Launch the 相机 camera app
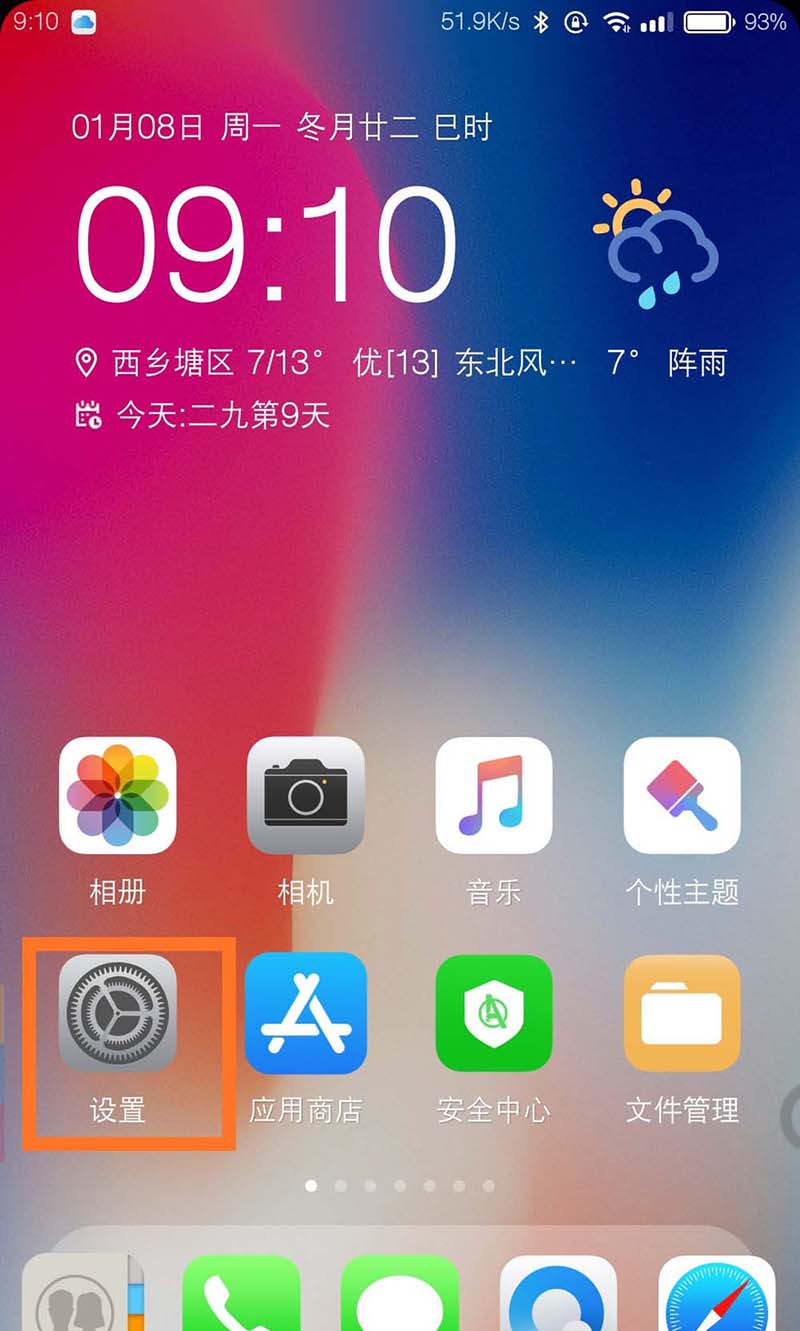Screen dimensions: 800x1331 [305, 795]
